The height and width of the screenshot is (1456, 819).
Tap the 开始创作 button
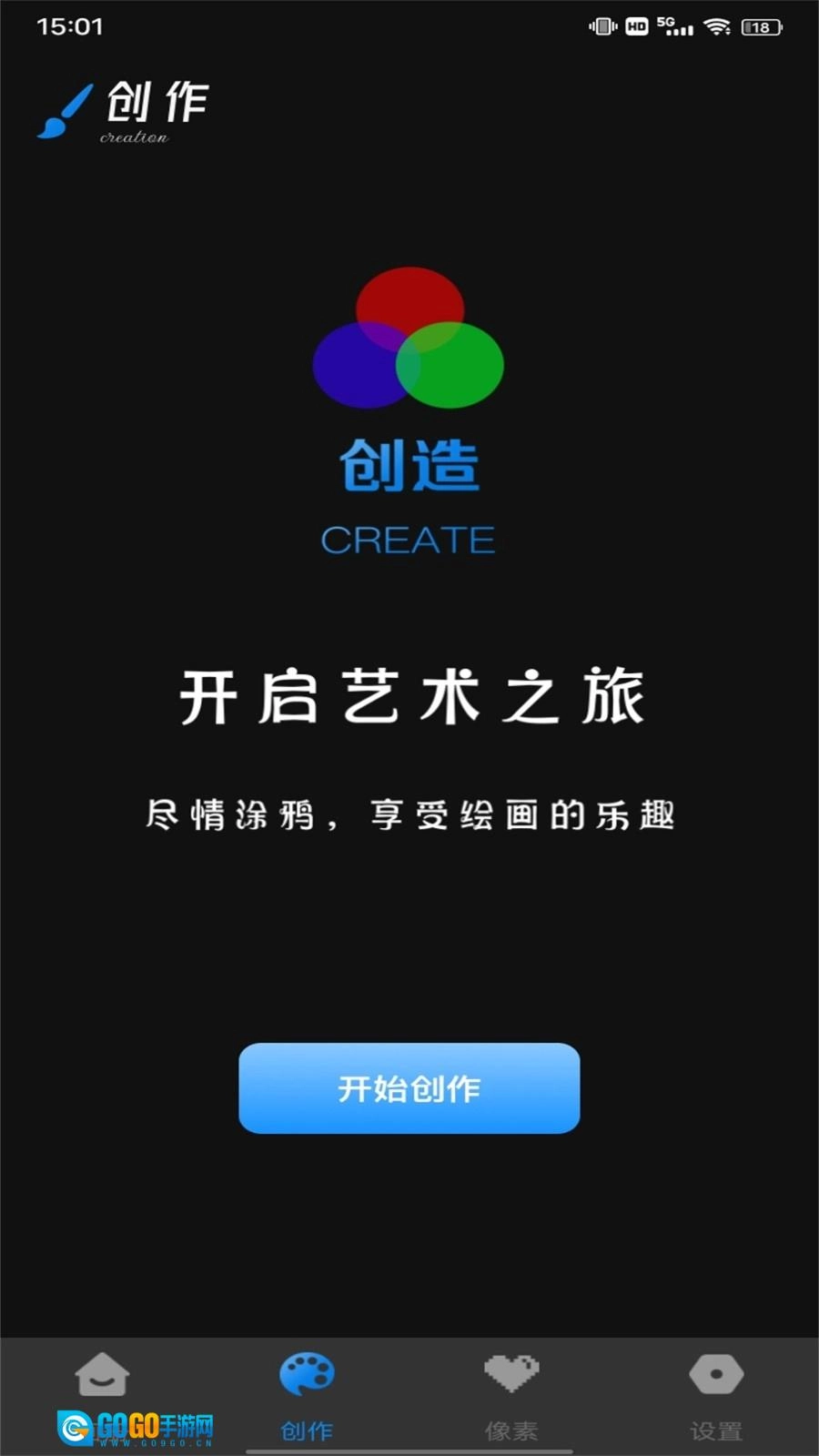(x=409, y=1087)
